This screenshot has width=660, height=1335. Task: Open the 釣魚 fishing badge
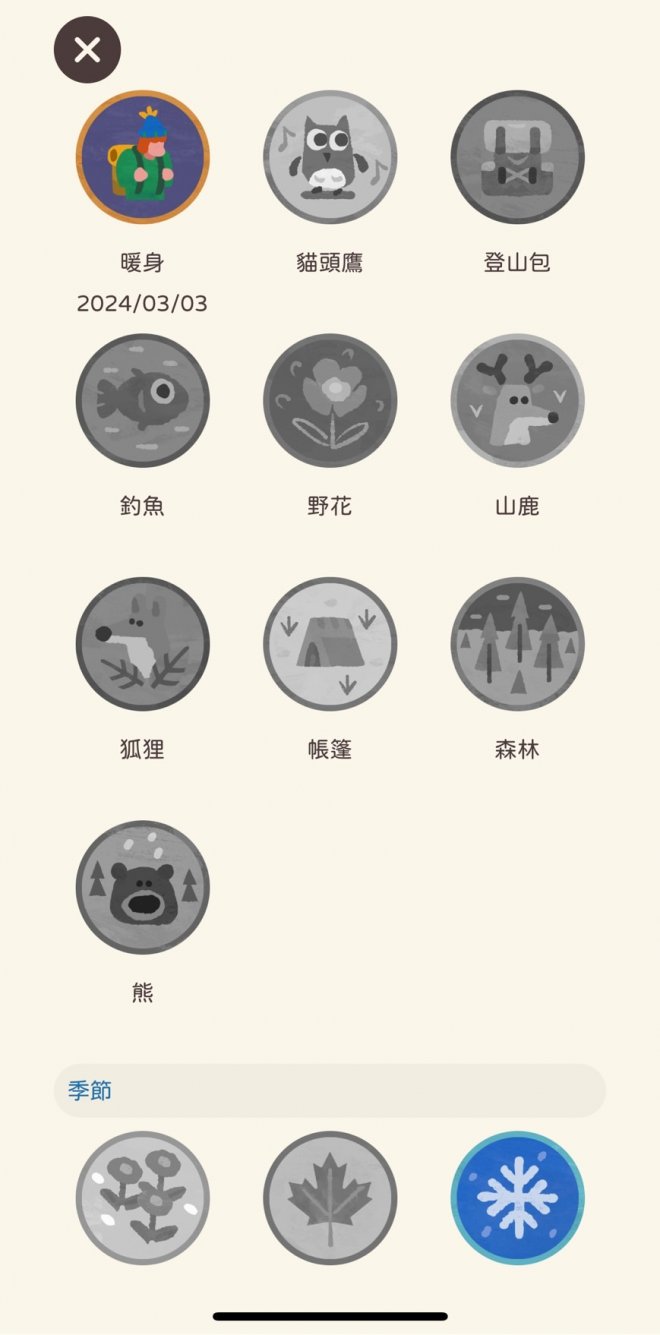click(143, 400)
